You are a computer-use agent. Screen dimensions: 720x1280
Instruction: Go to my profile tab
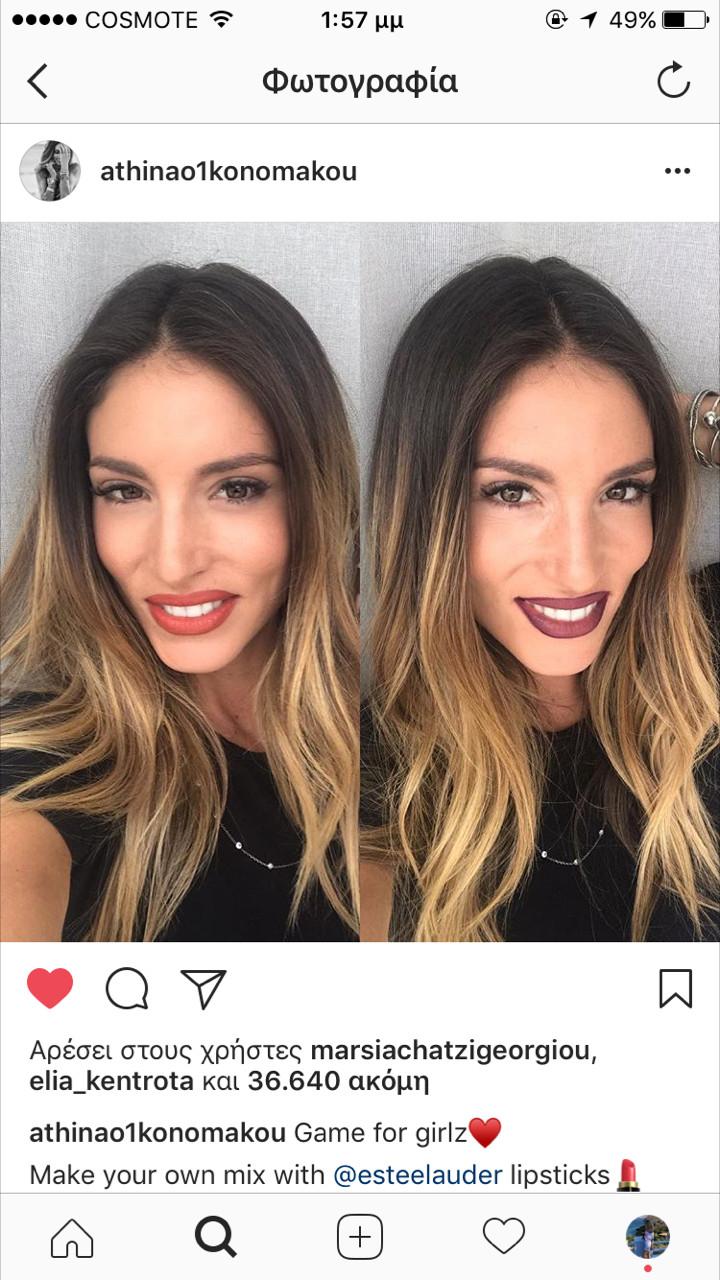coord(647,1237)
